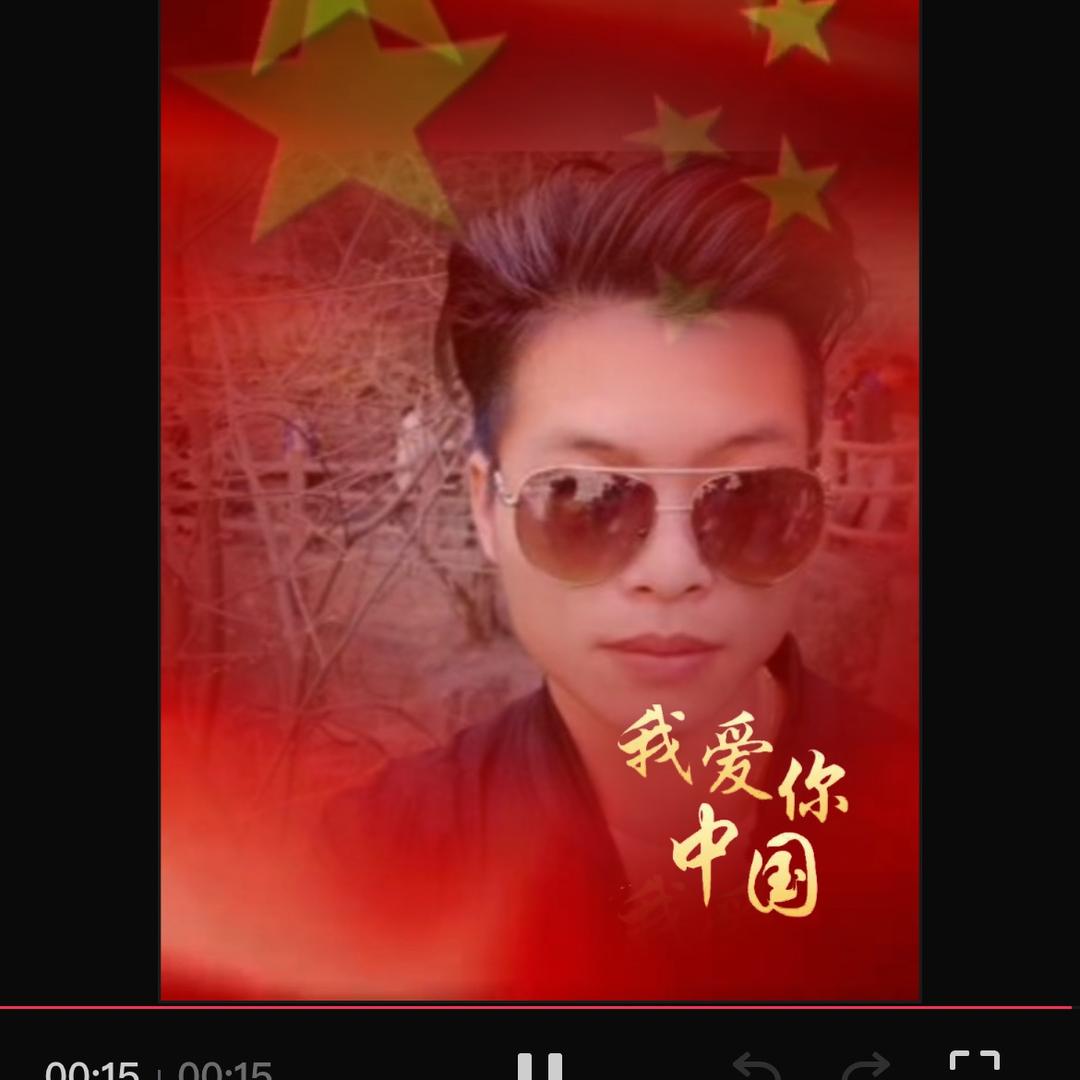Redo the last undone edit
The height and width of the screenshot is (1080, 1080).
click(866, 1066)
